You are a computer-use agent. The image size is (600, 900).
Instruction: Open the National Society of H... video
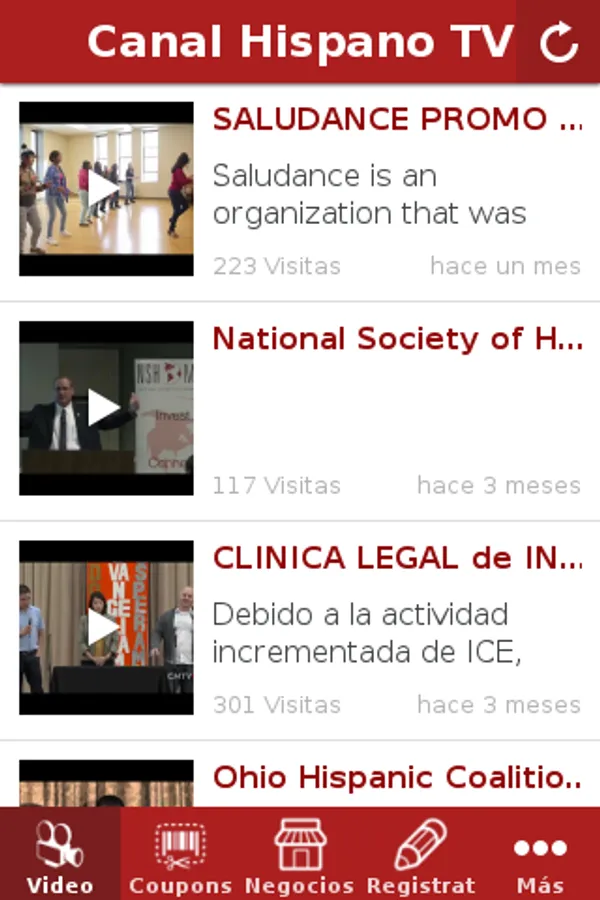(397, 340)
